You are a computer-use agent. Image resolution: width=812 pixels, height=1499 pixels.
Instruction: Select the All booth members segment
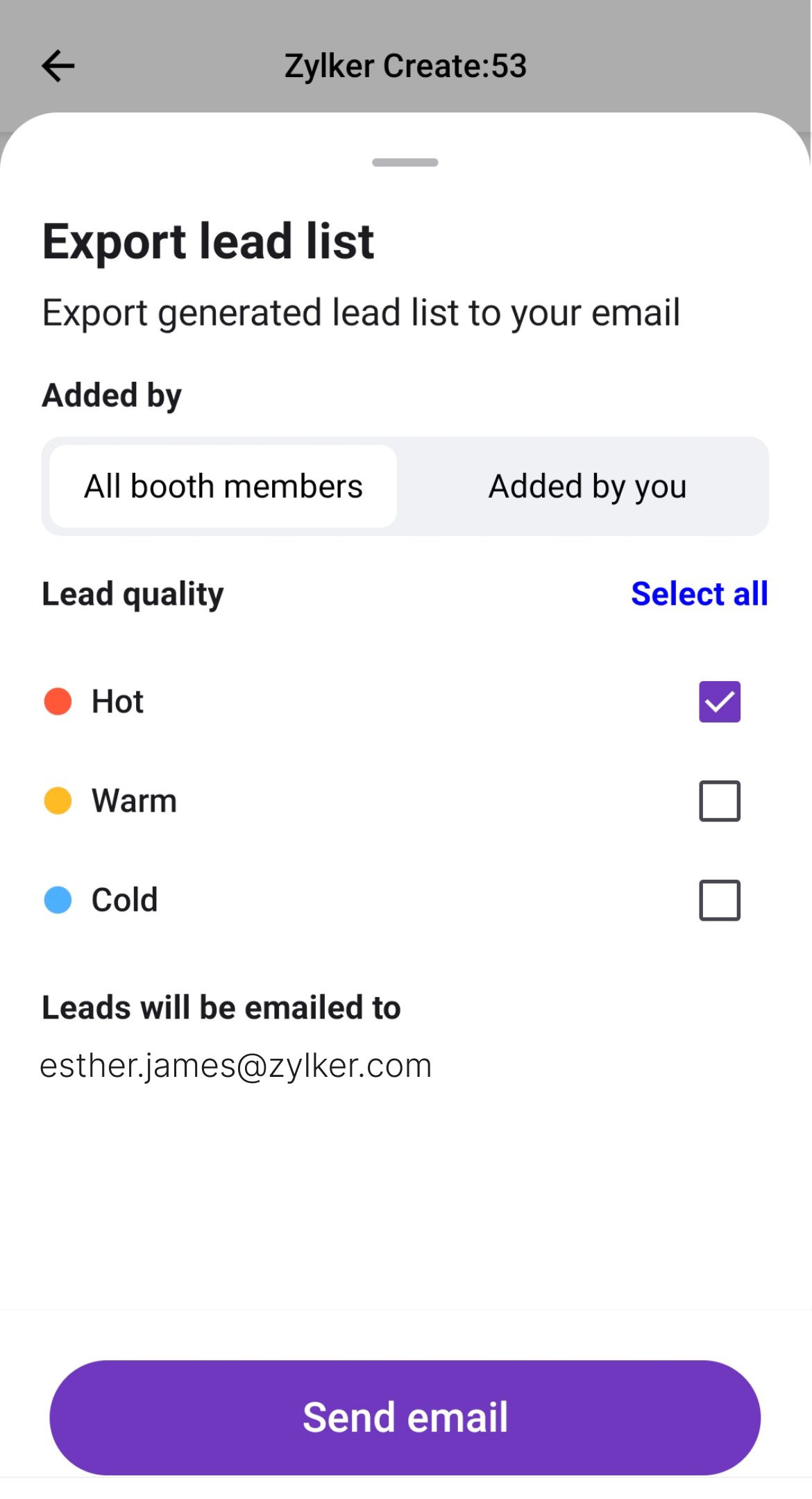[x=223, y=486]
